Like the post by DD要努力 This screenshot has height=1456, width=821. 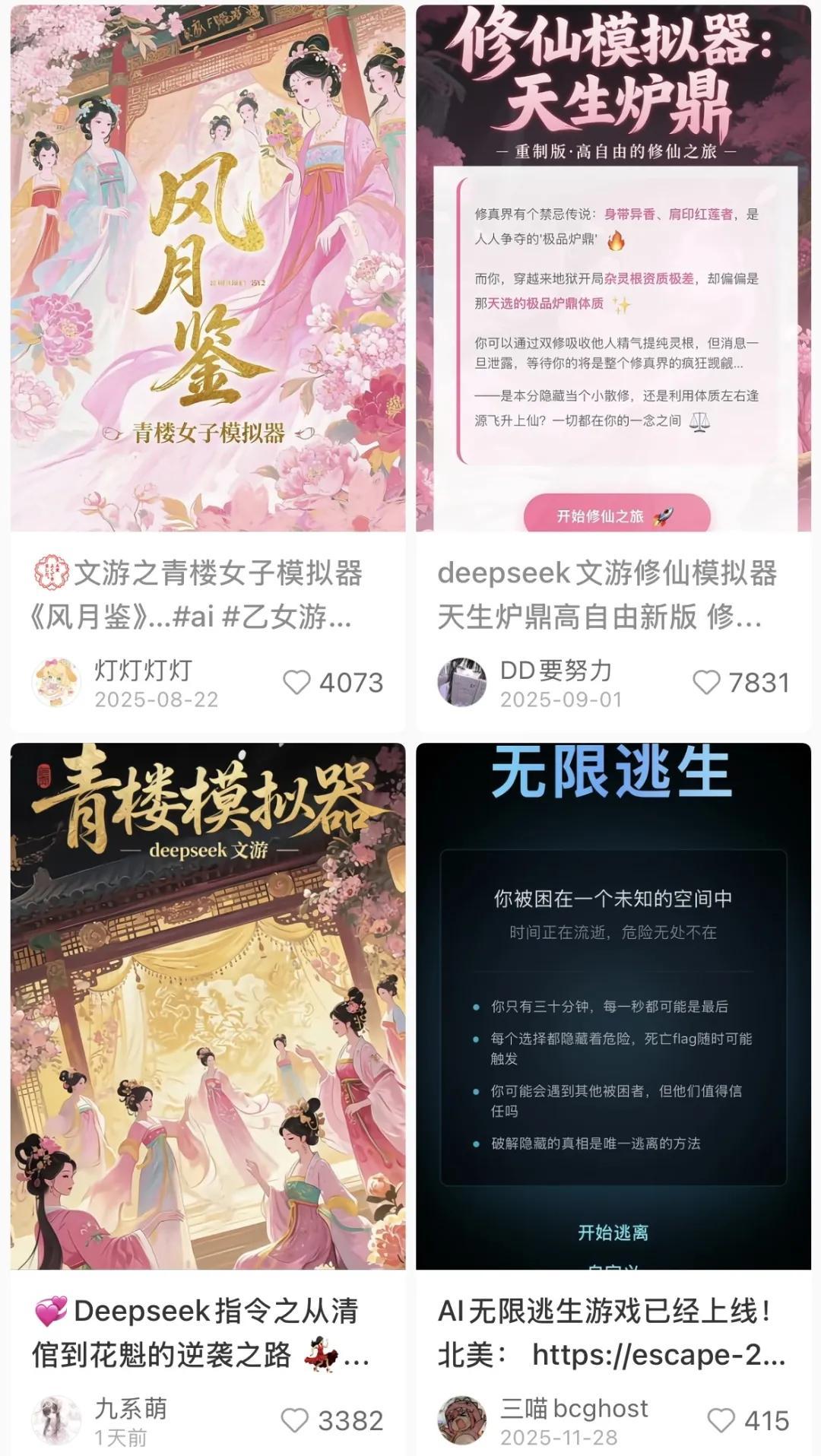(x=706, y=682)
